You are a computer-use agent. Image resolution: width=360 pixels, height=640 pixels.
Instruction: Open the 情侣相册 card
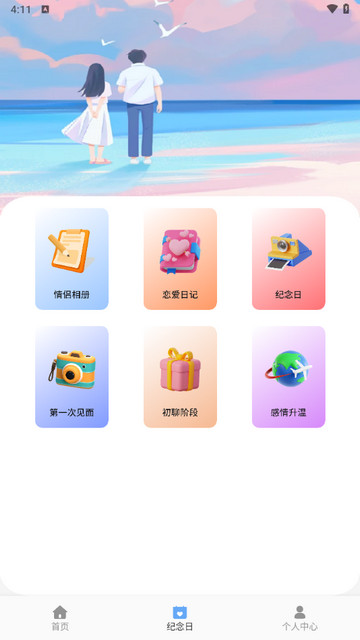(72, 259)
